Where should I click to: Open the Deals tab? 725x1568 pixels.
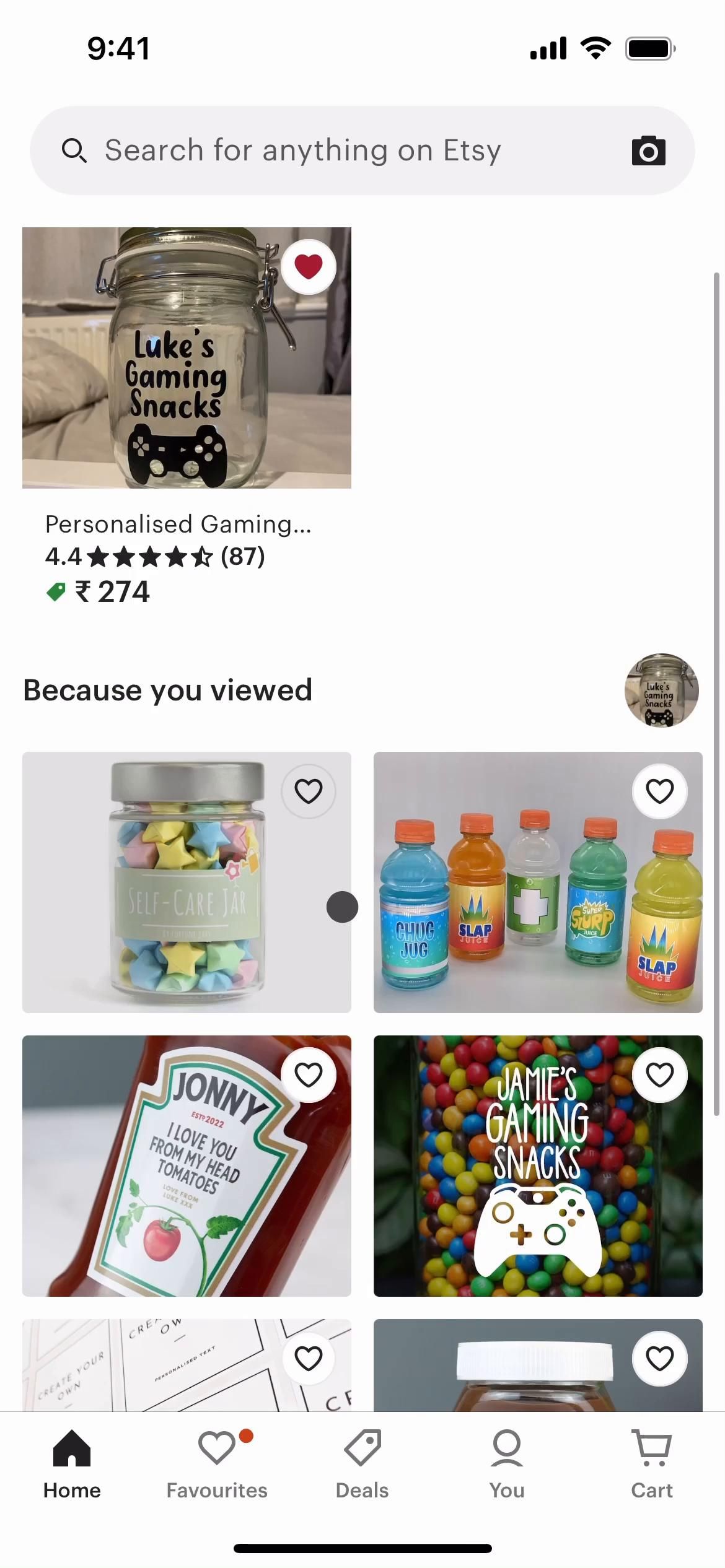click(x=362, y=1464)
